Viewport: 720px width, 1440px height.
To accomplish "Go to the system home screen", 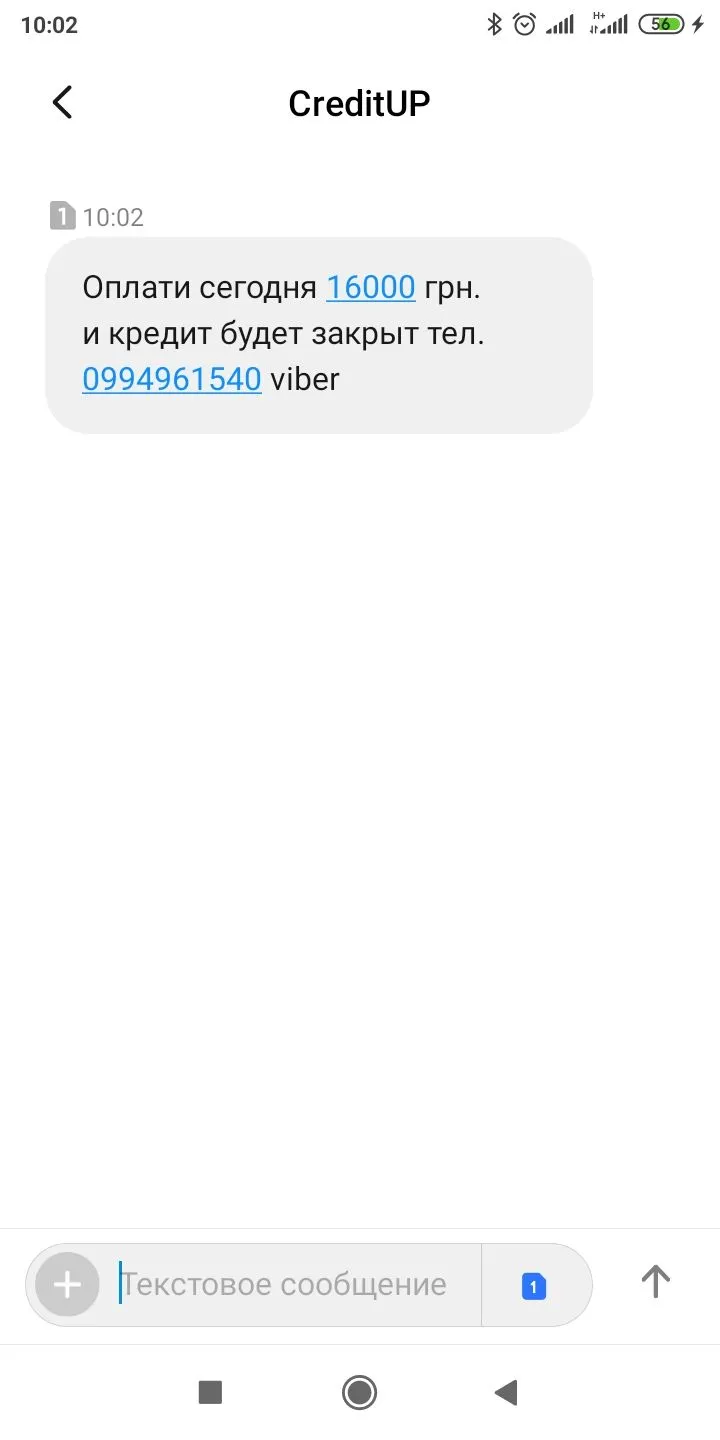I will click(359, 1392).
